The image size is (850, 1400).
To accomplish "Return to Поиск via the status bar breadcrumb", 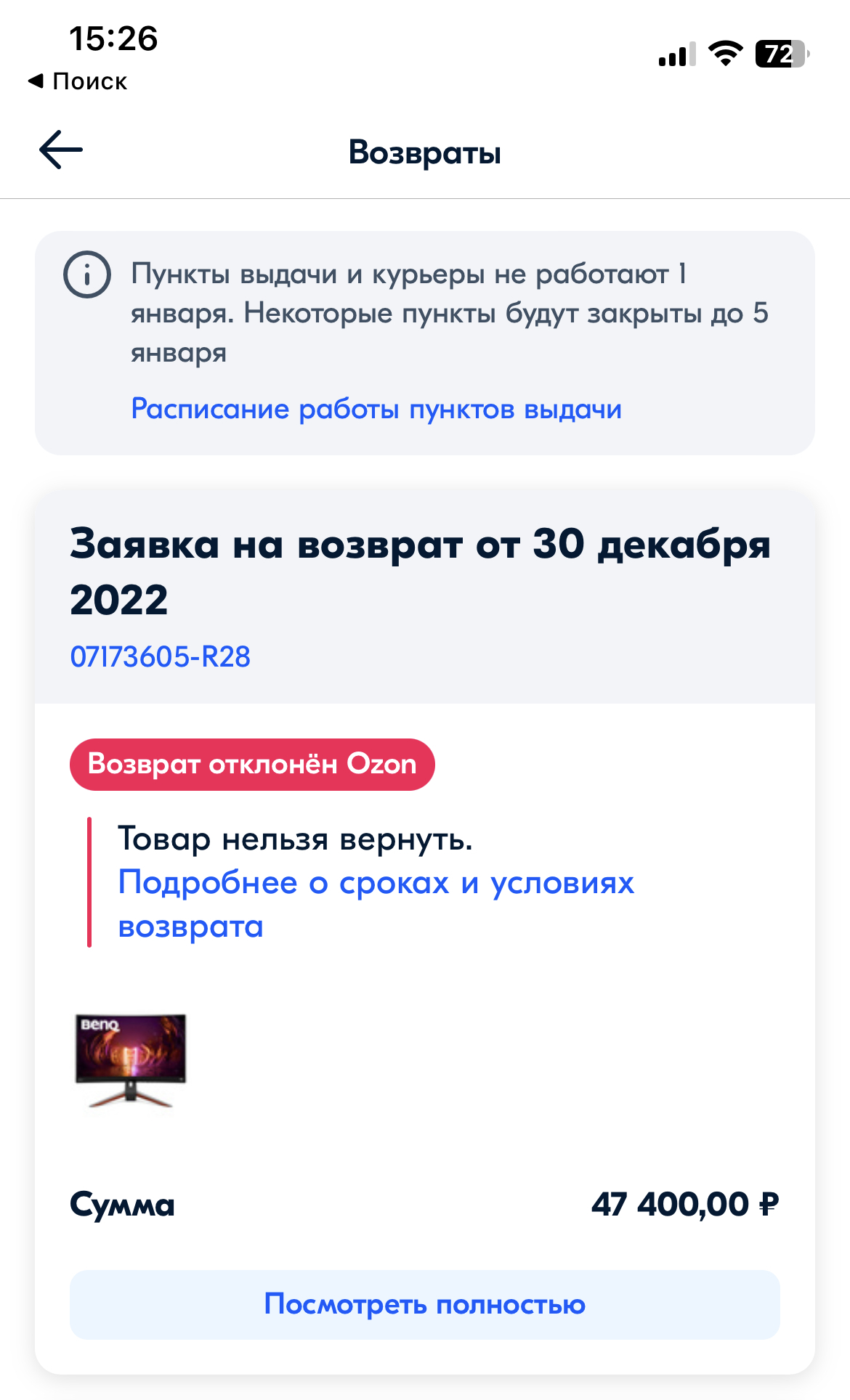I will point(78,81).
